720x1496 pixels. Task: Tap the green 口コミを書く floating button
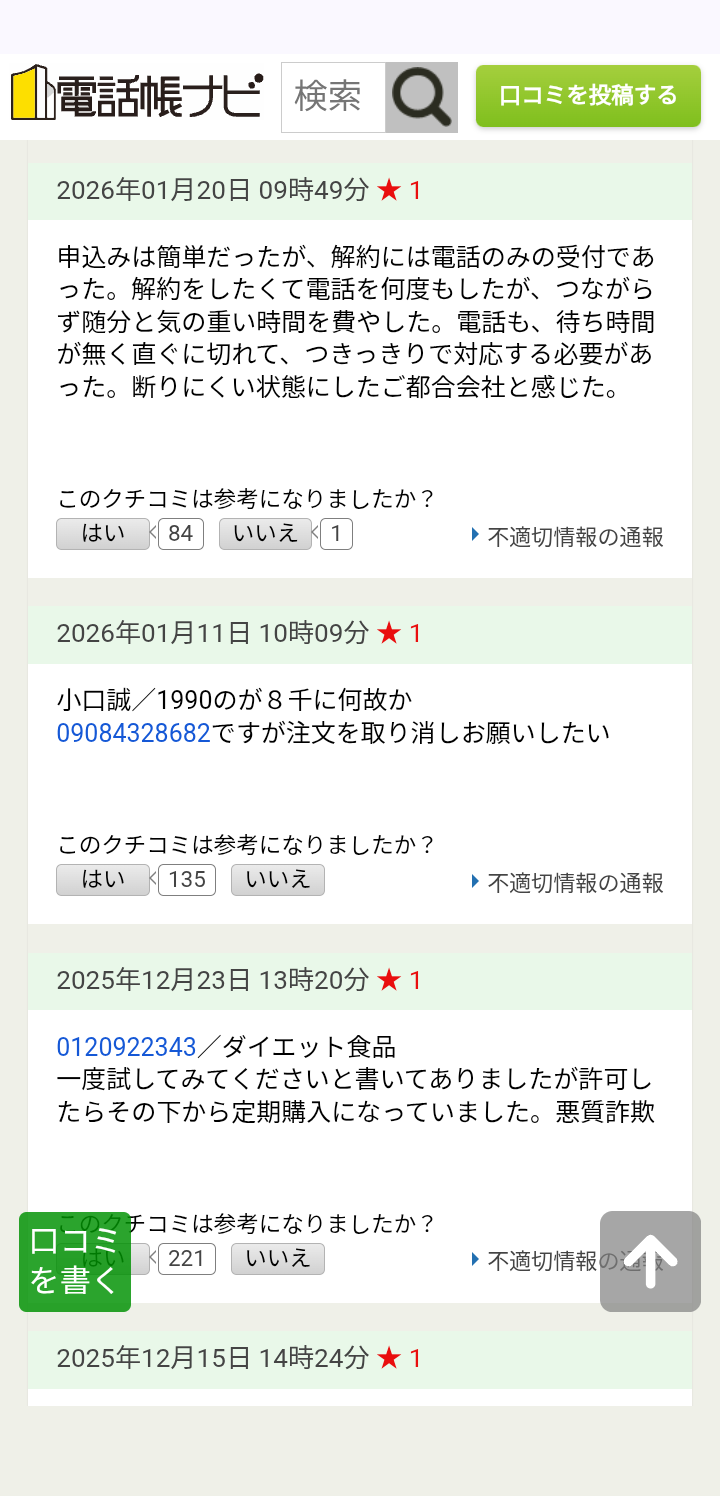pyautogui.click(x=75, y=1261)
